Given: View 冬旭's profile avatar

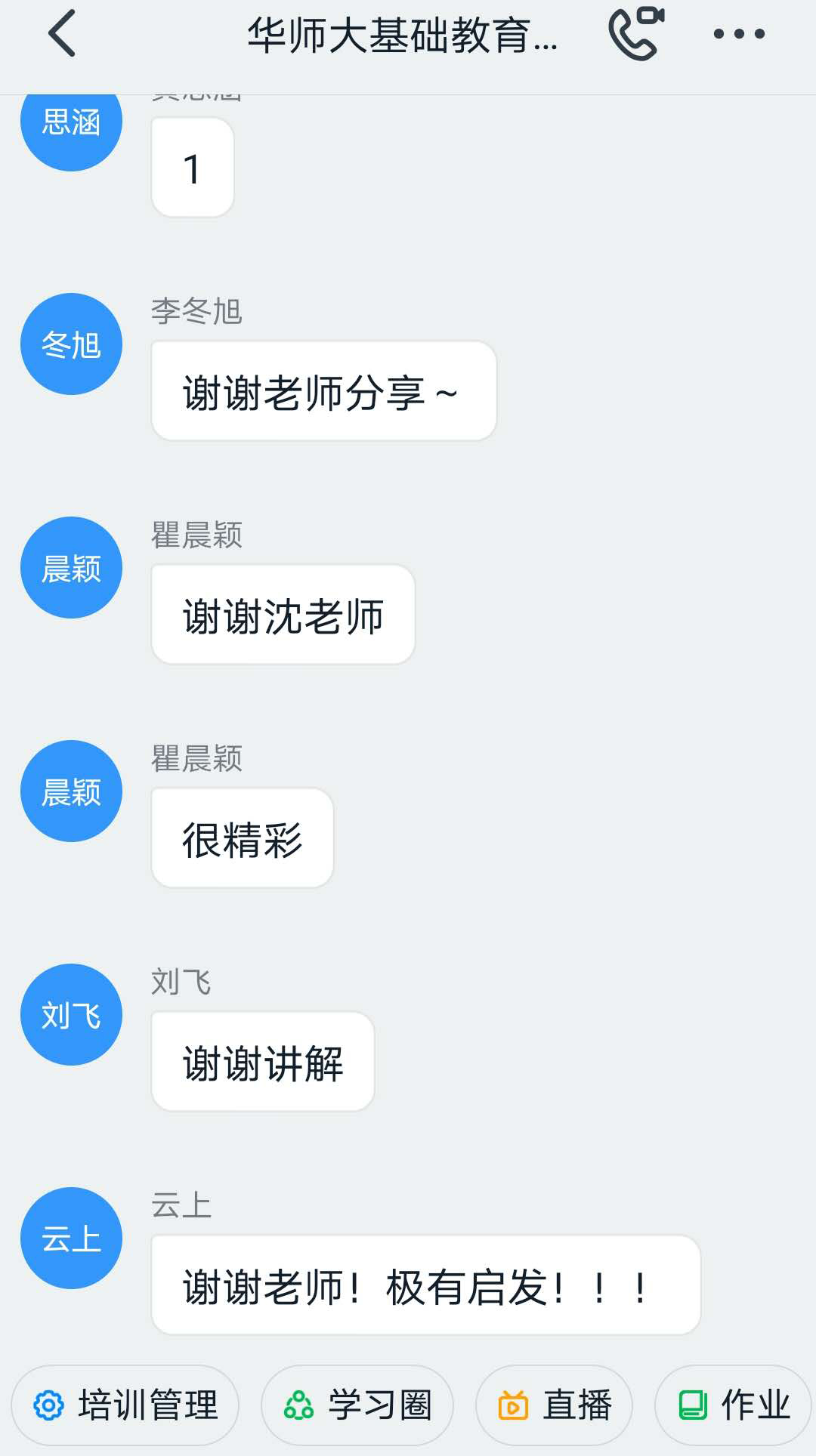Looking at the screenshot, I should tap(71, 344).
